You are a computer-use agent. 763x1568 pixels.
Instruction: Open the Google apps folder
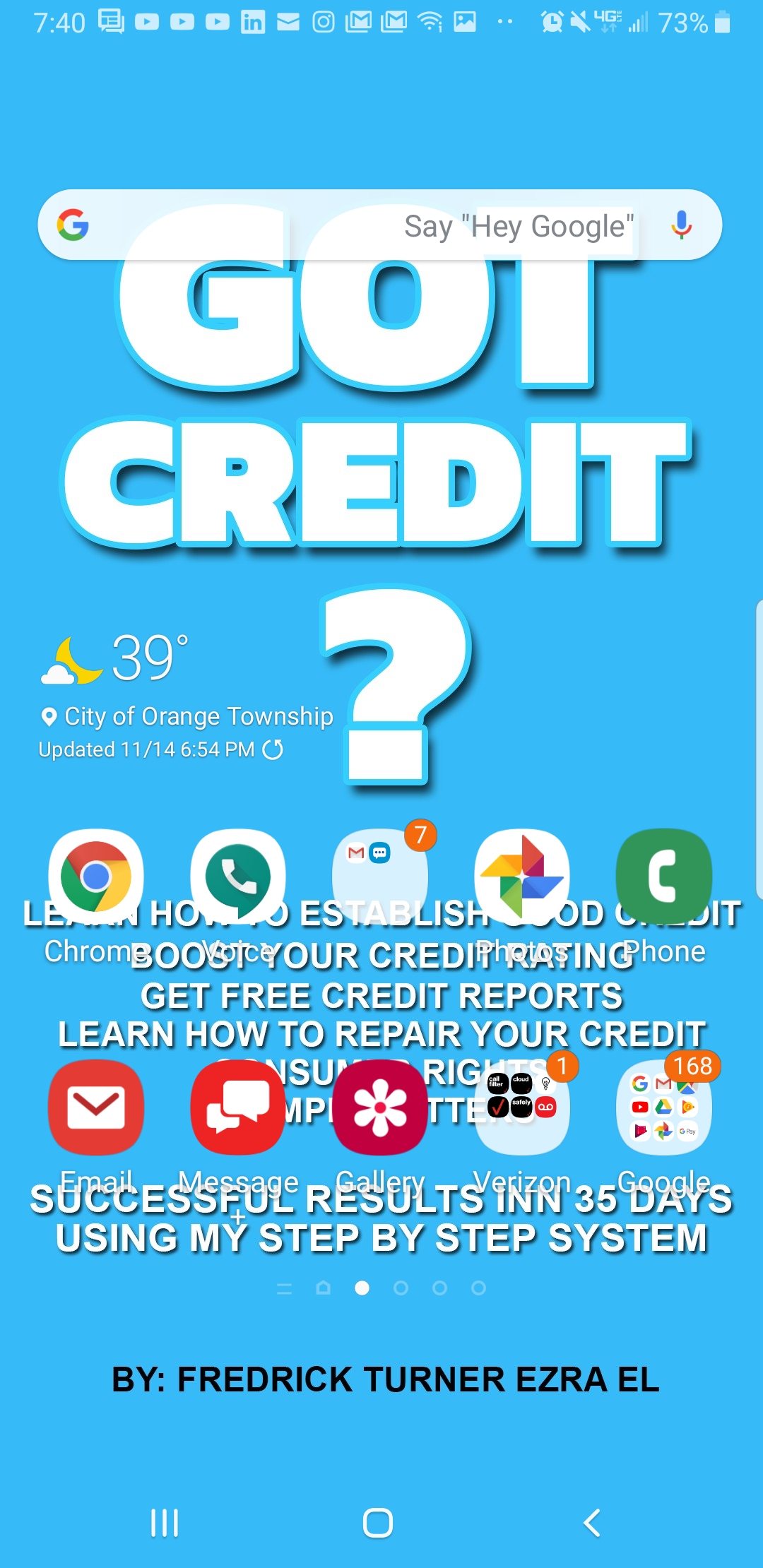pos(664,1107)
